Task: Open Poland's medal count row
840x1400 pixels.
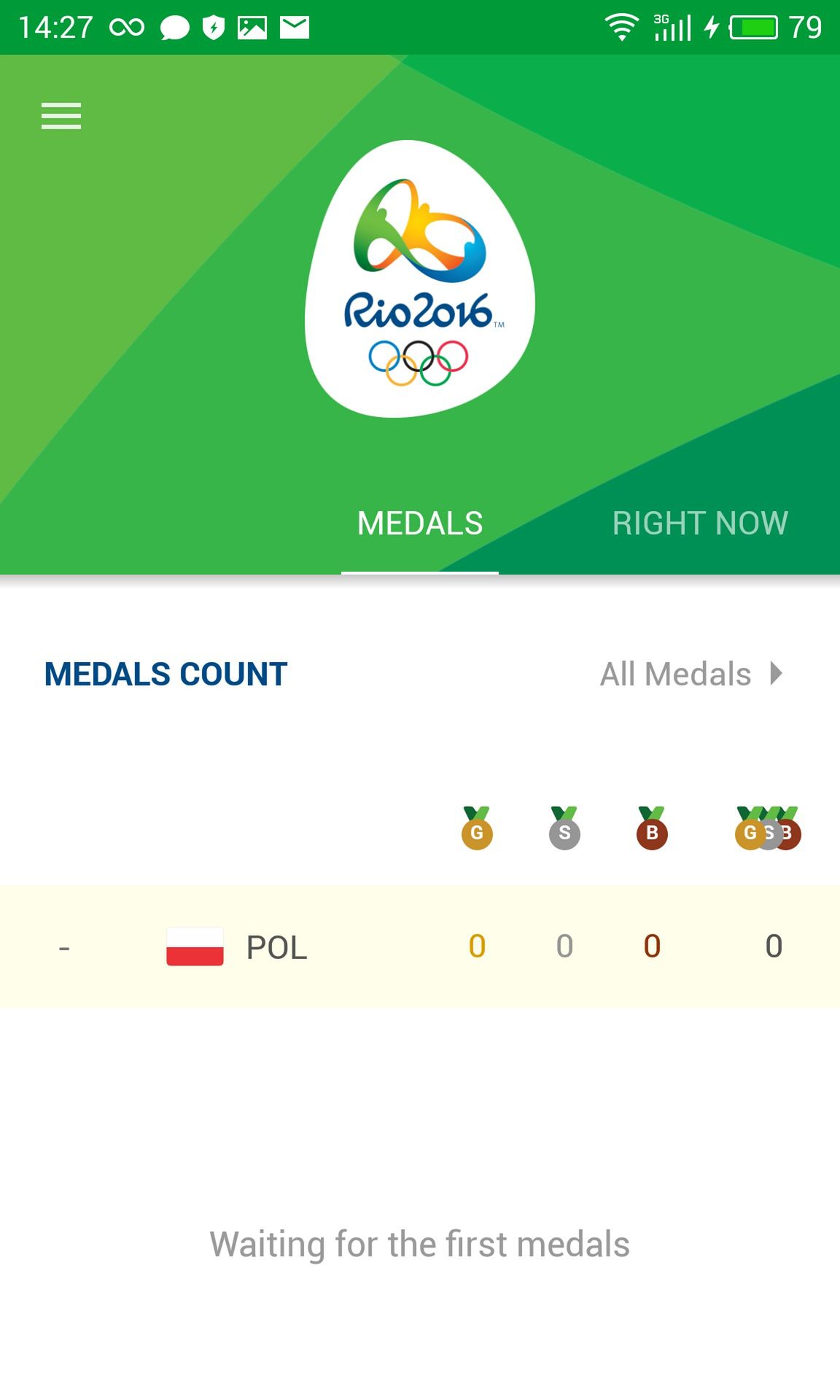Action: tap(420, 946)
